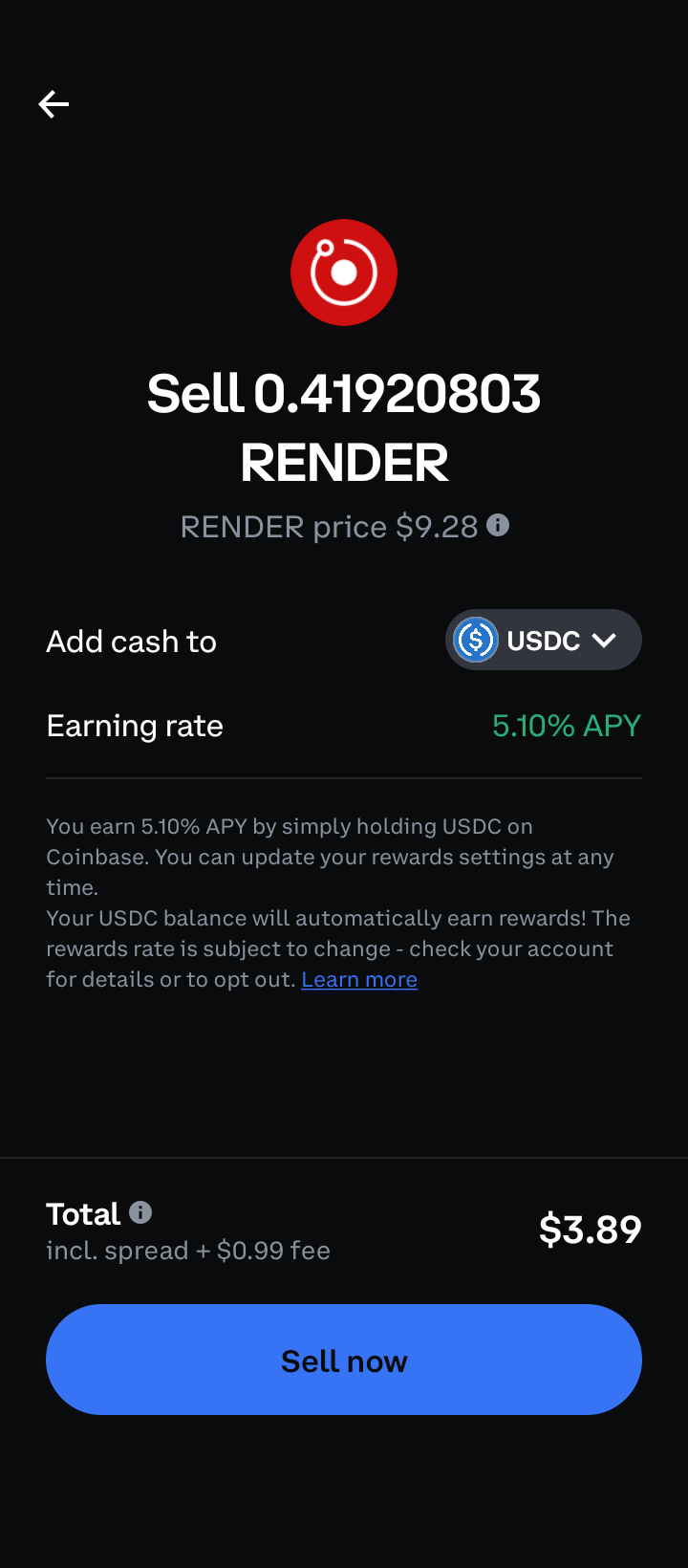
Task: Open the RENDER price info icon
Action: coord(498,525)
